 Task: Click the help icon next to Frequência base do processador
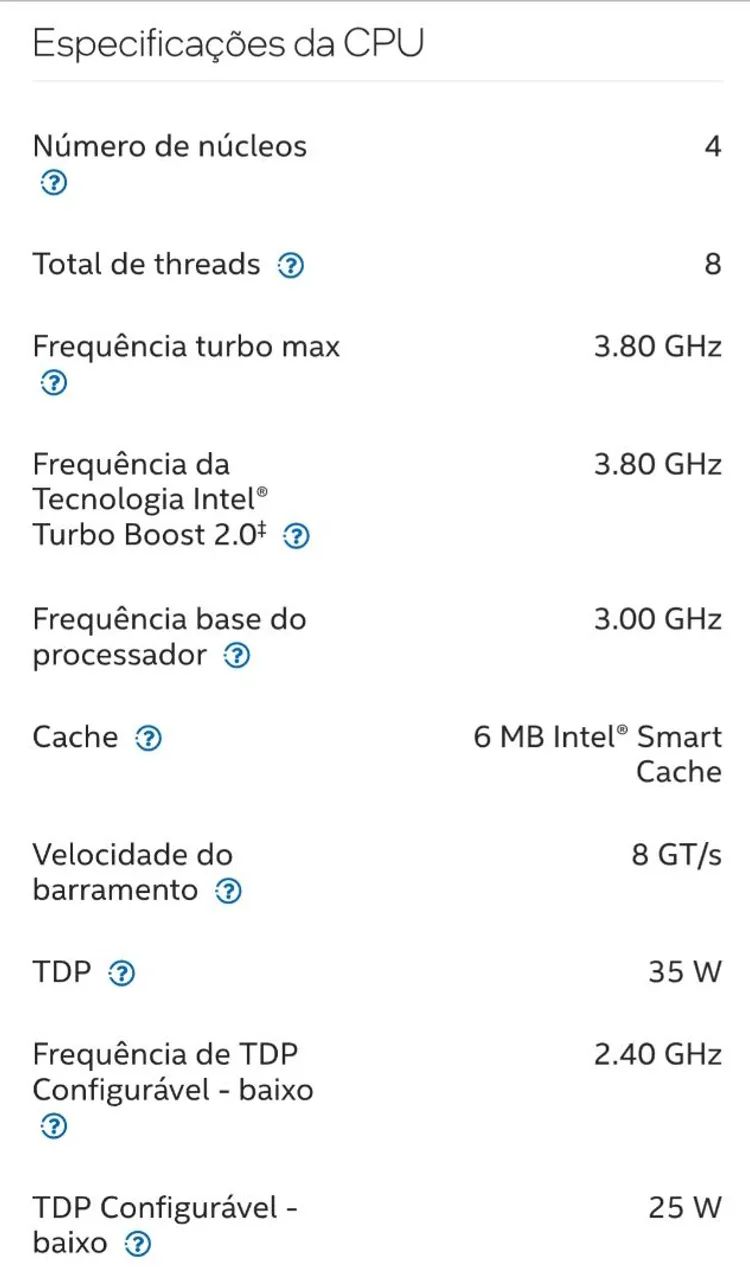click(x=237, y=656)
